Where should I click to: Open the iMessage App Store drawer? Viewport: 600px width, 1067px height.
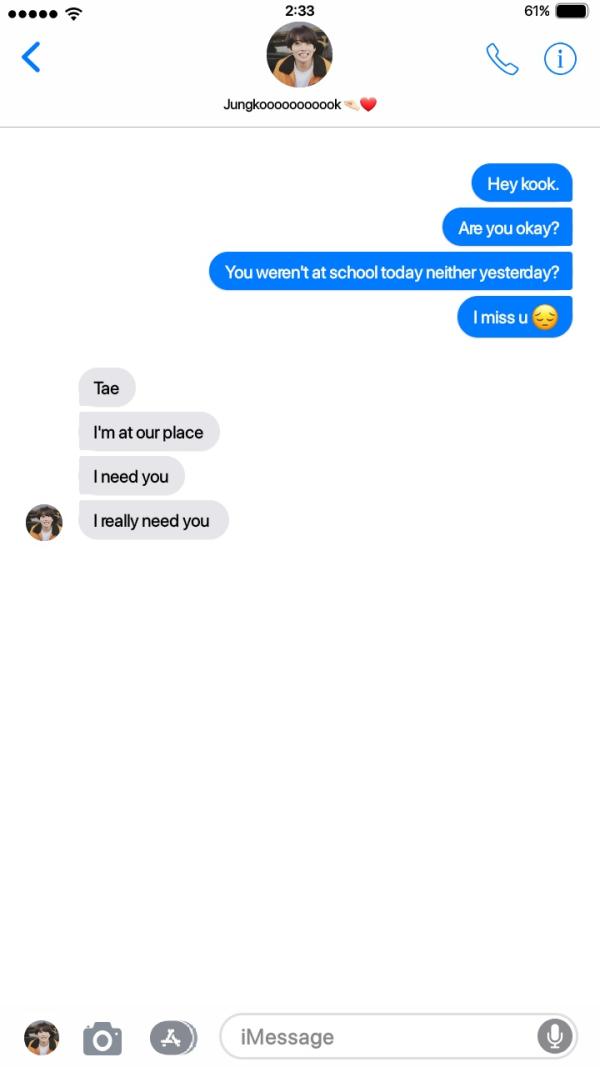(172, 1037)
